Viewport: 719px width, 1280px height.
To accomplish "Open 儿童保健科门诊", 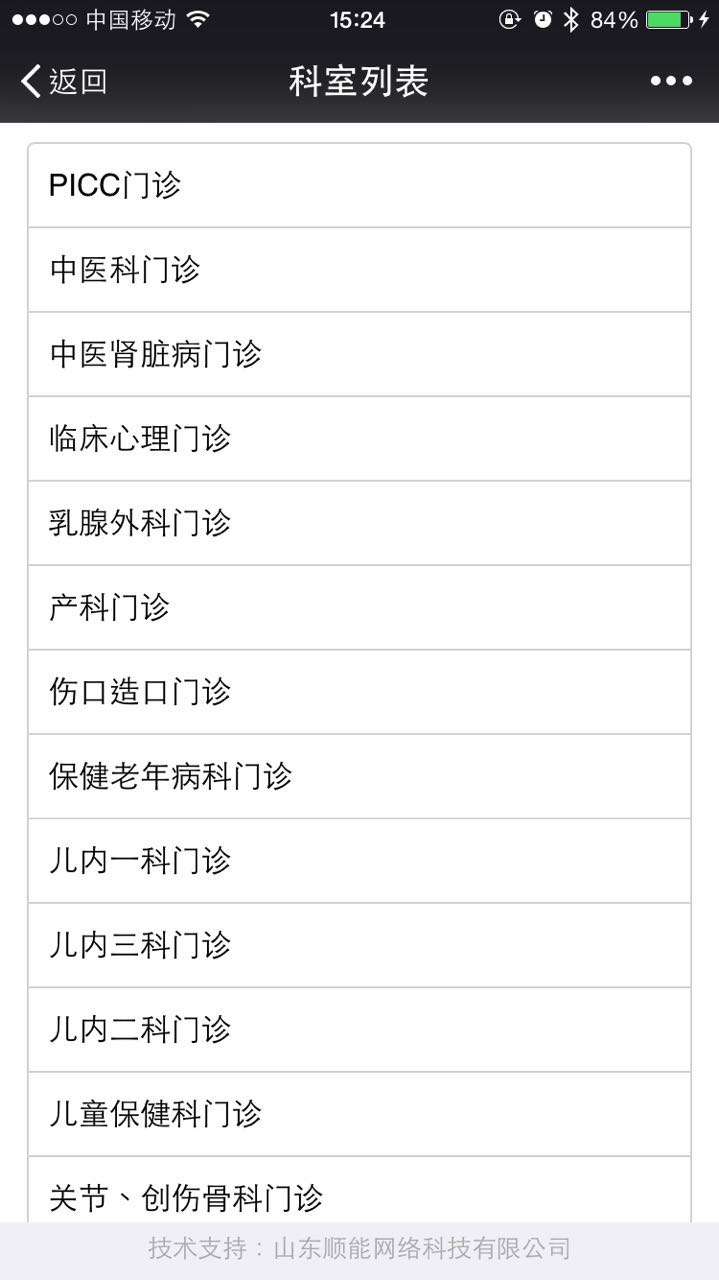I will 359,1114.
